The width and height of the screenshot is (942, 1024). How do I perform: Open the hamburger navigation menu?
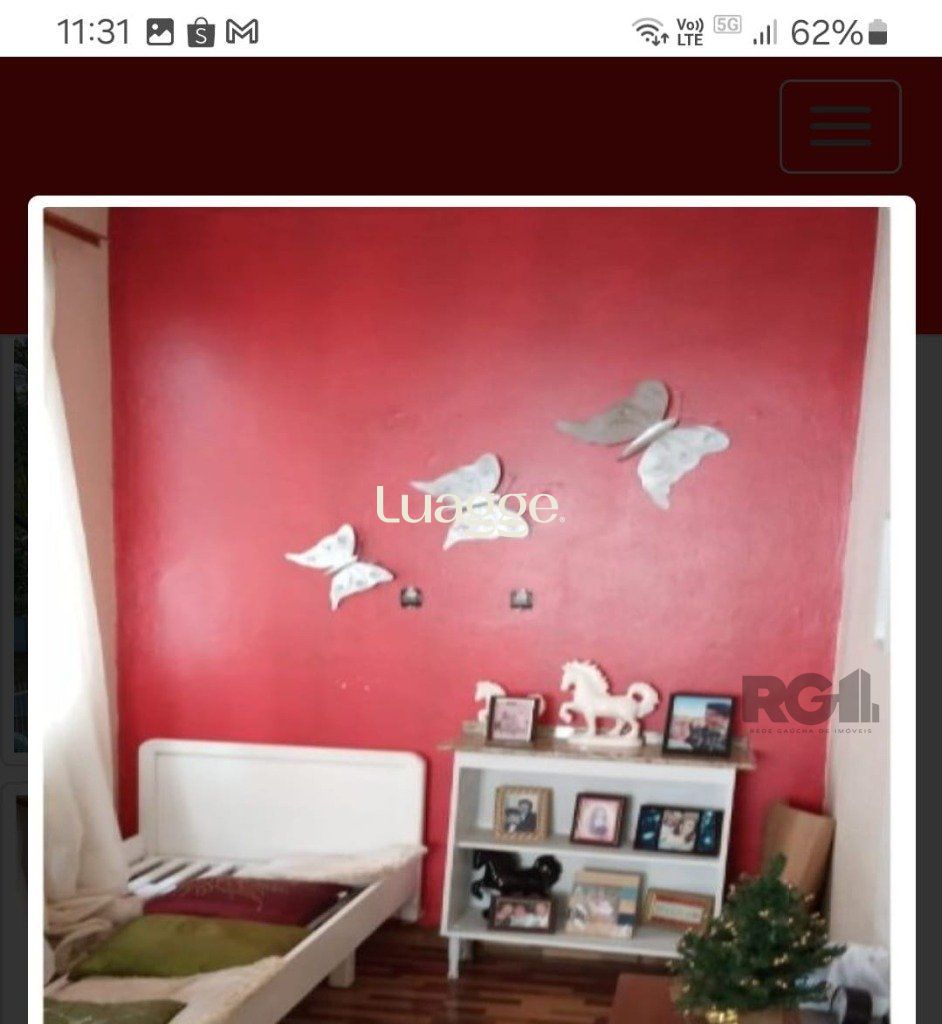click(x=840, y=126)
